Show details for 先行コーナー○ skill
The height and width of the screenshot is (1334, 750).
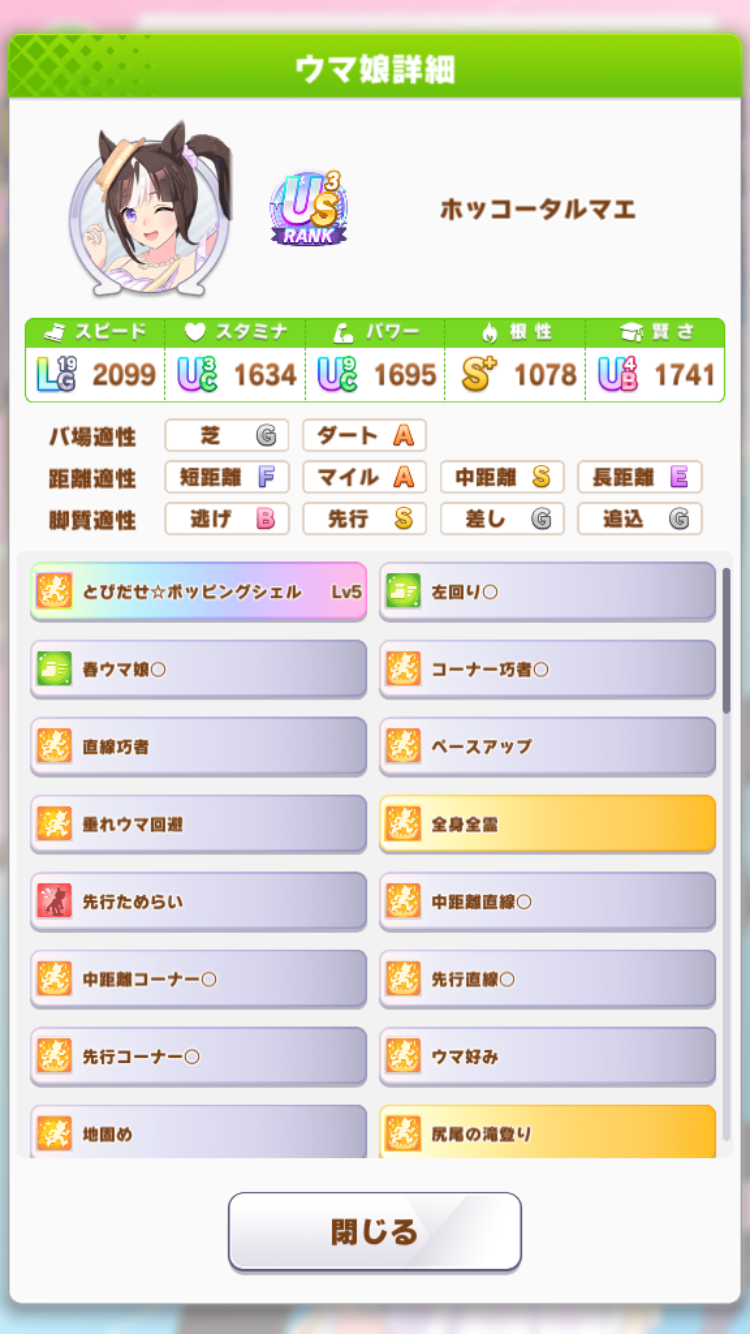(x=198, y=1056)
